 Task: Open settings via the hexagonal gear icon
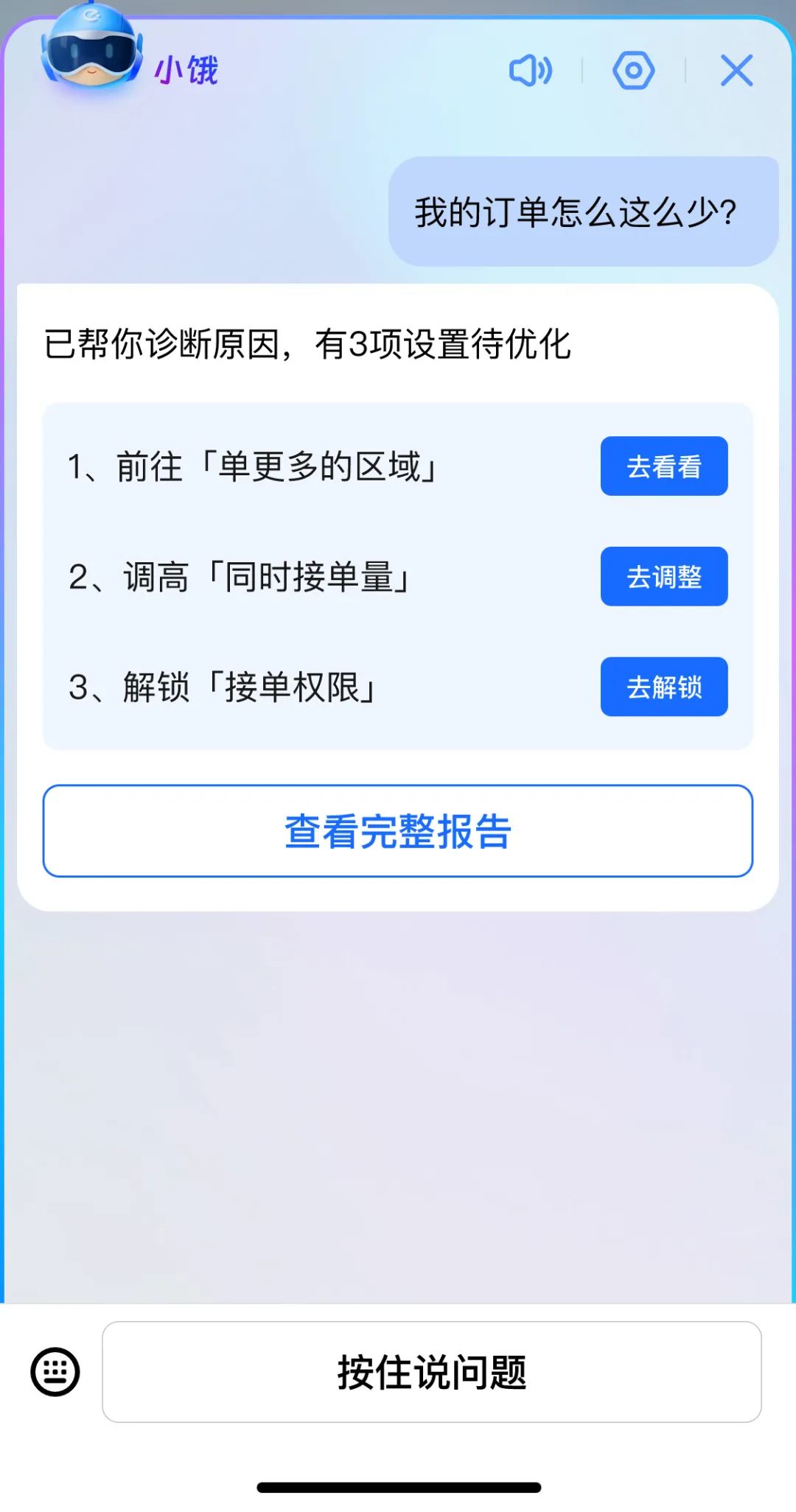coord(632,70)
